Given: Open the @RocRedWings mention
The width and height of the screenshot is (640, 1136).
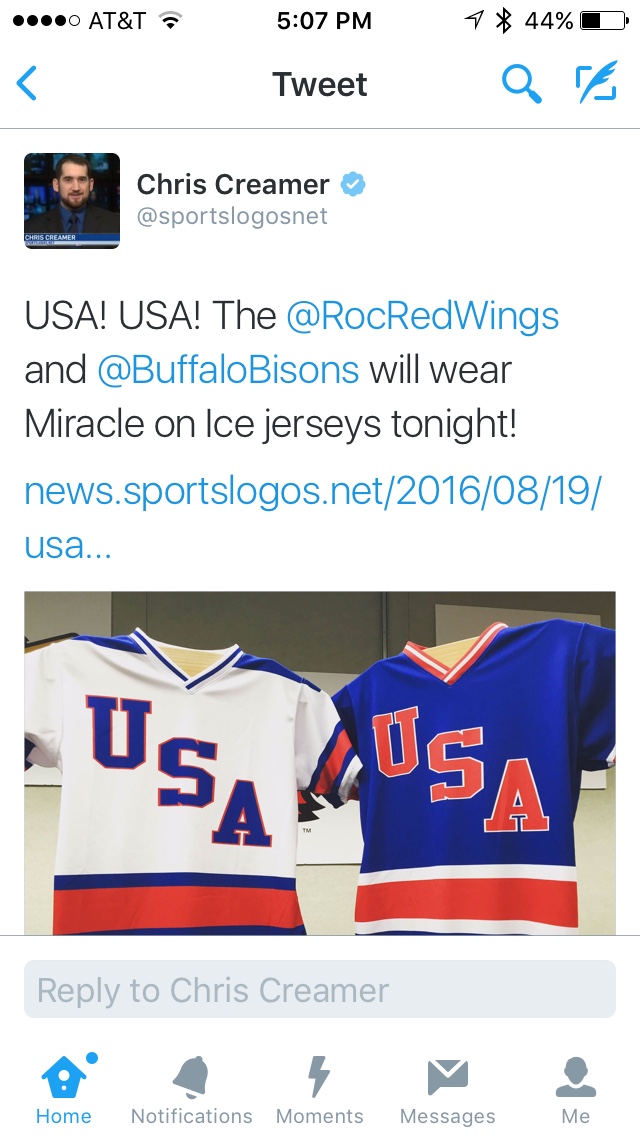Looking at the screenshot, I should click(423, 316).
